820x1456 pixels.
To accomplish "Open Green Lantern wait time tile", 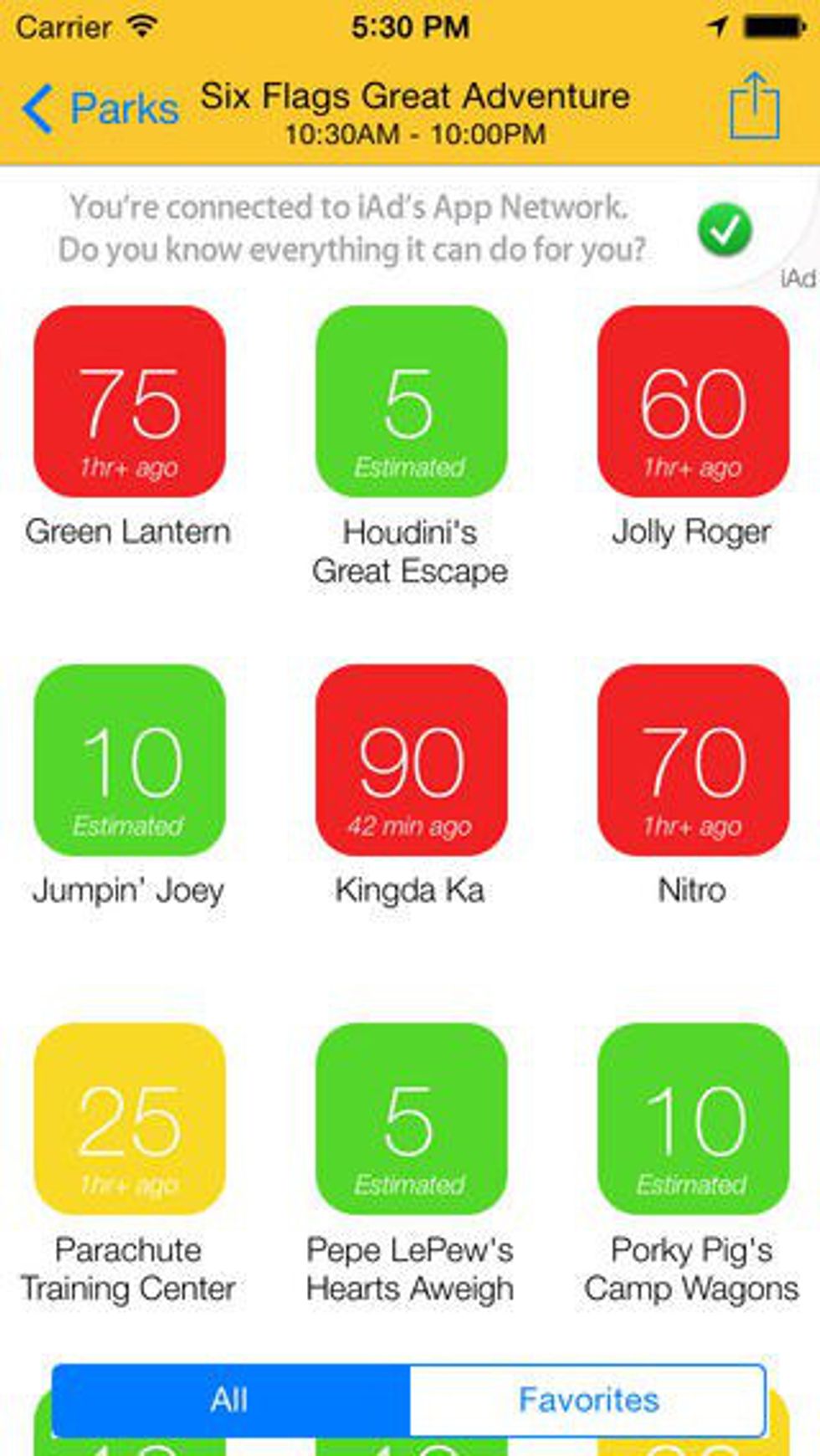I will click(x=130, y=402).
